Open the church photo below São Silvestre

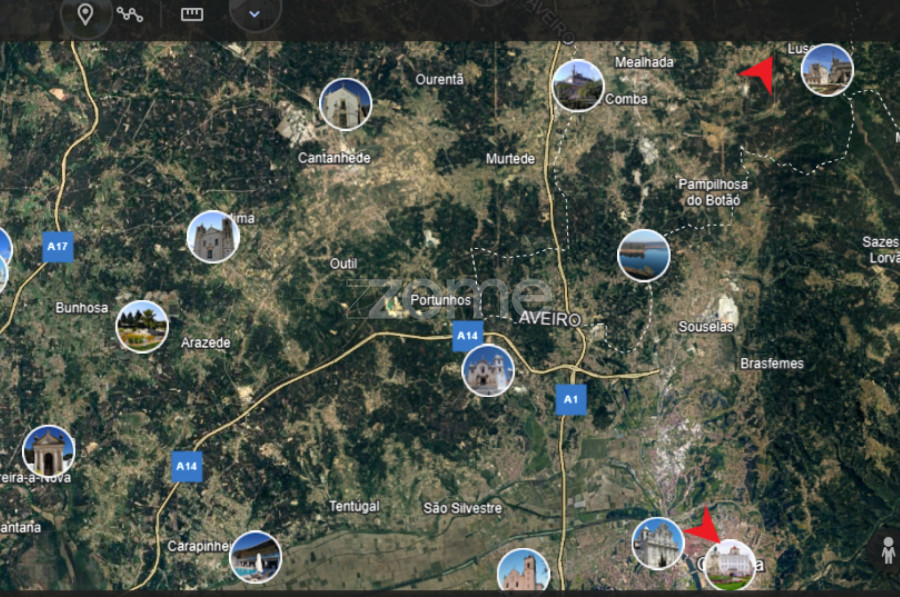523,572
